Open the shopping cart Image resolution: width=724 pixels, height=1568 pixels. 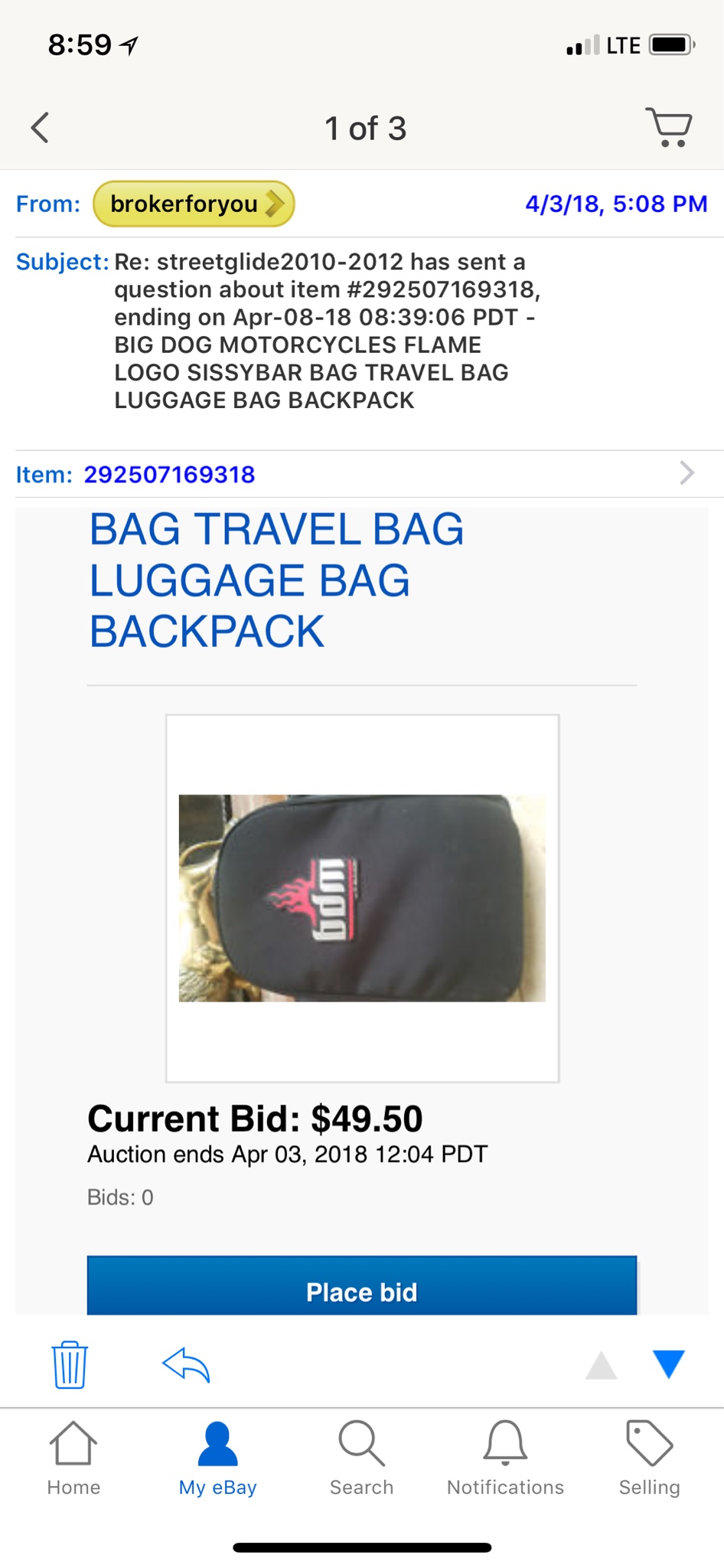pos(669,127)
